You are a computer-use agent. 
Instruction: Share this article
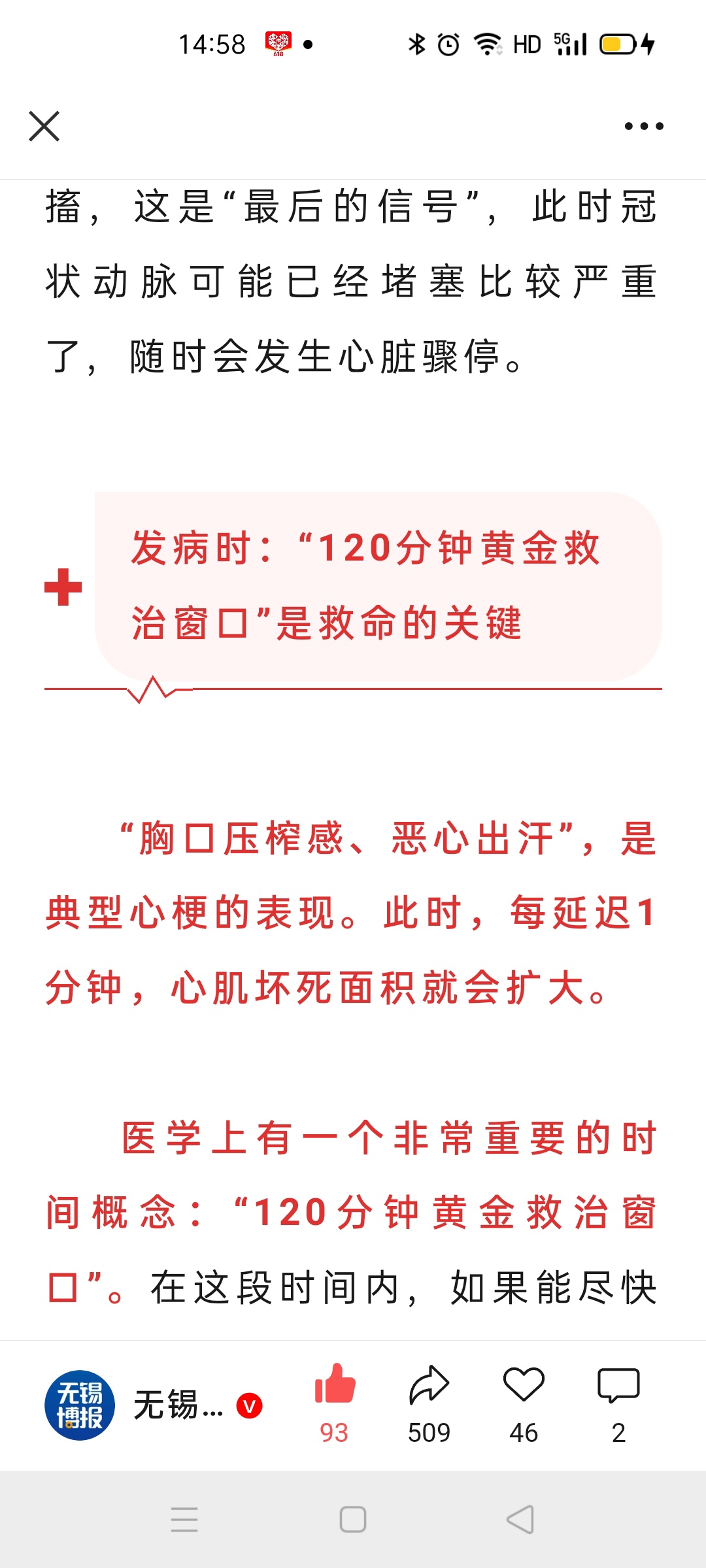[x=429, y=1385]
